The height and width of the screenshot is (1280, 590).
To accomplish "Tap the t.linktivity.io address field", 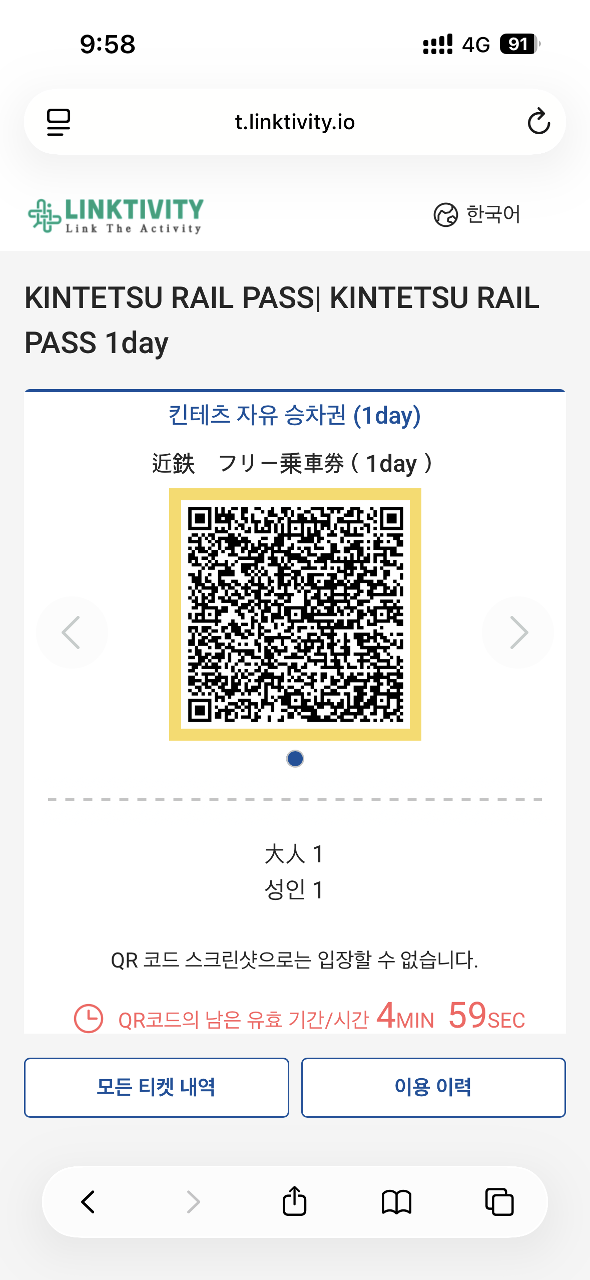I will coord(295,122).
